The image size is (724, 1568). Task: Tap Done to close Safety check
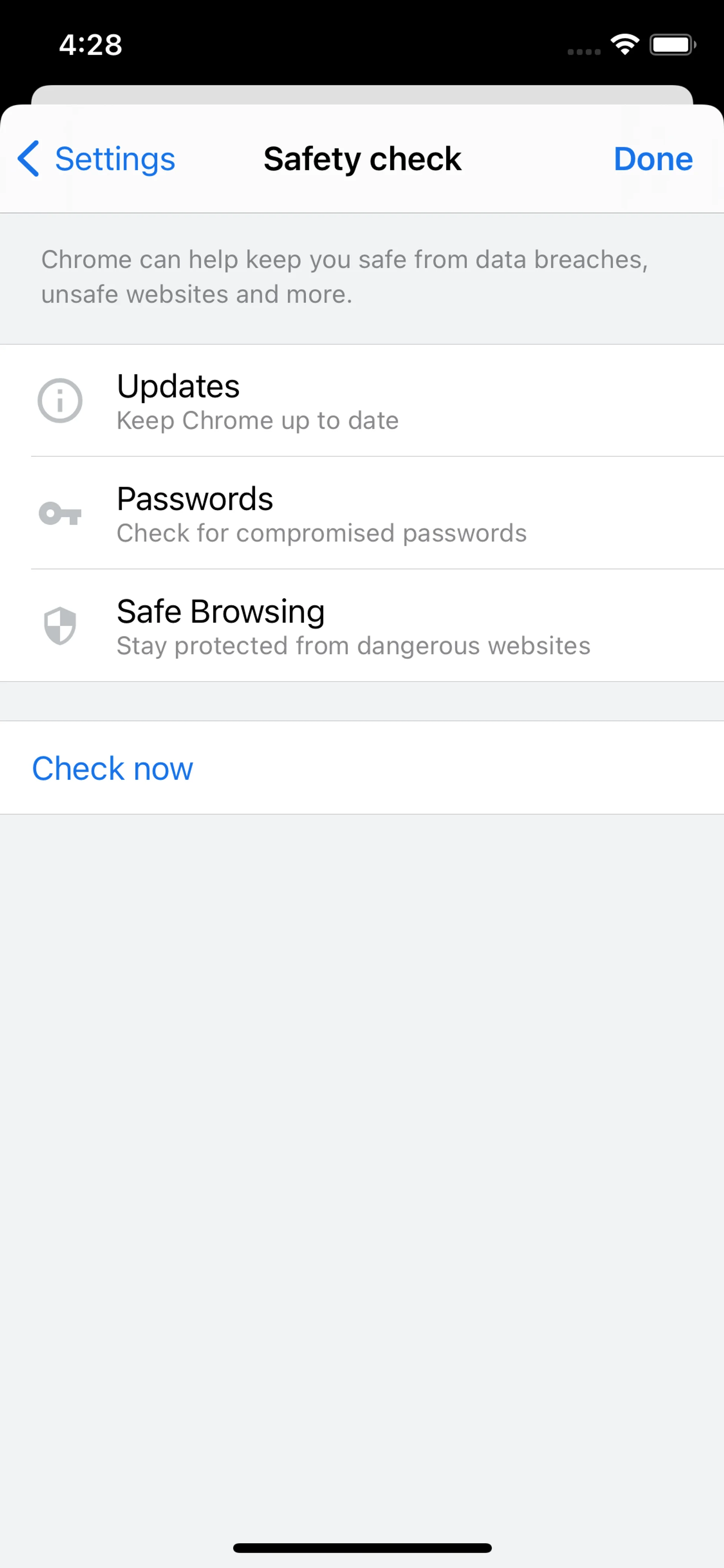pos(653,159)
